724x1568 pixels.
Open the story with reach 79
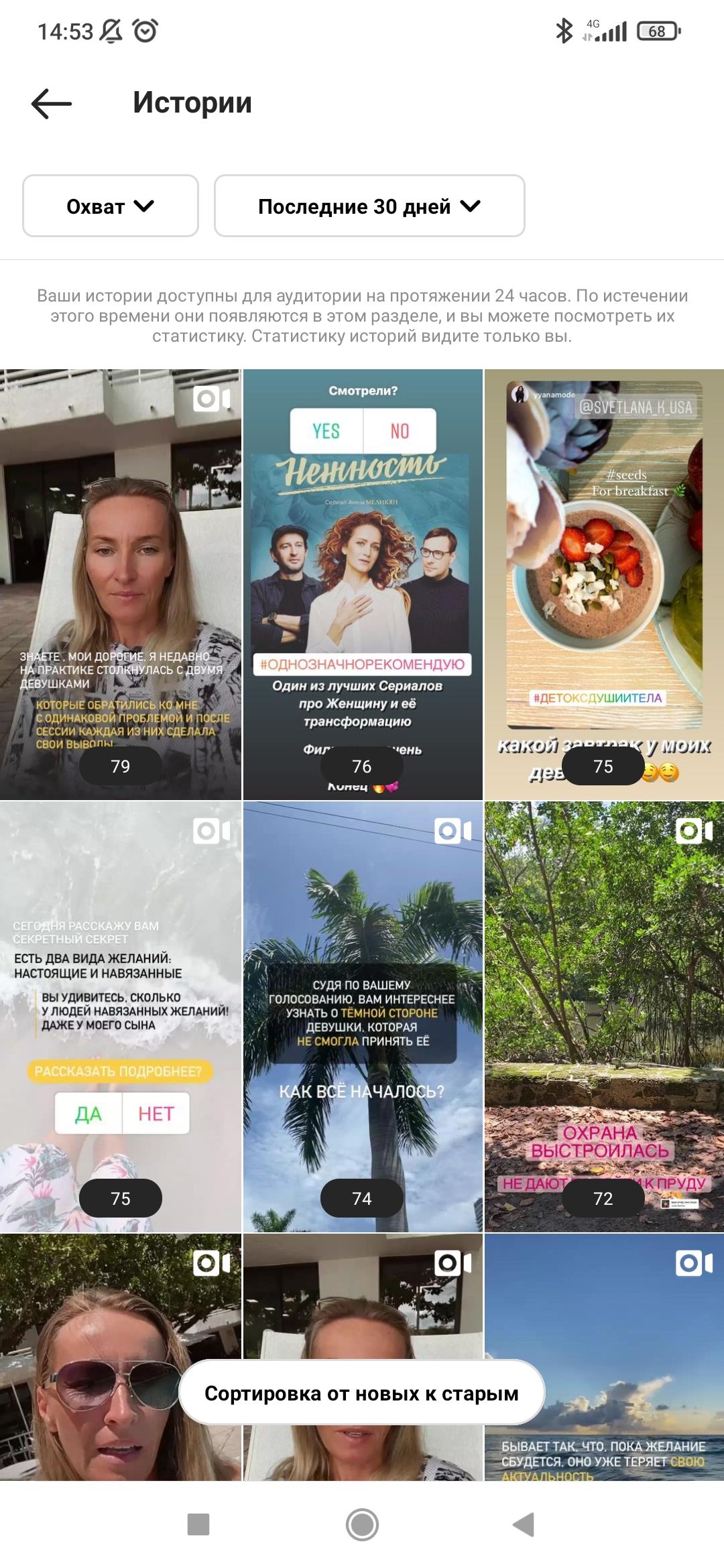[x=121, y=583]
